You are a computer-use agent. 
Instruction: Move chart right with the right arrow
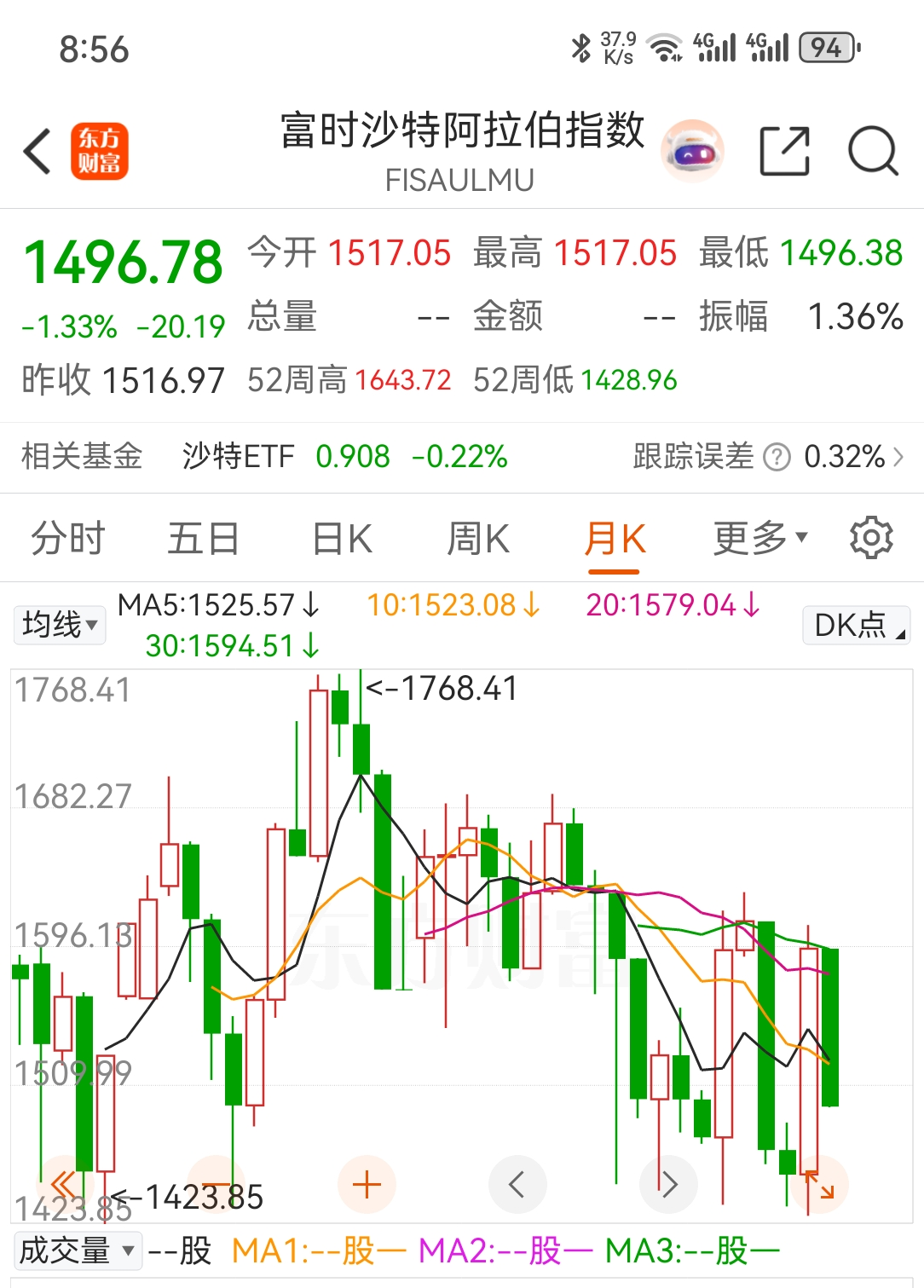[669, 1185]
